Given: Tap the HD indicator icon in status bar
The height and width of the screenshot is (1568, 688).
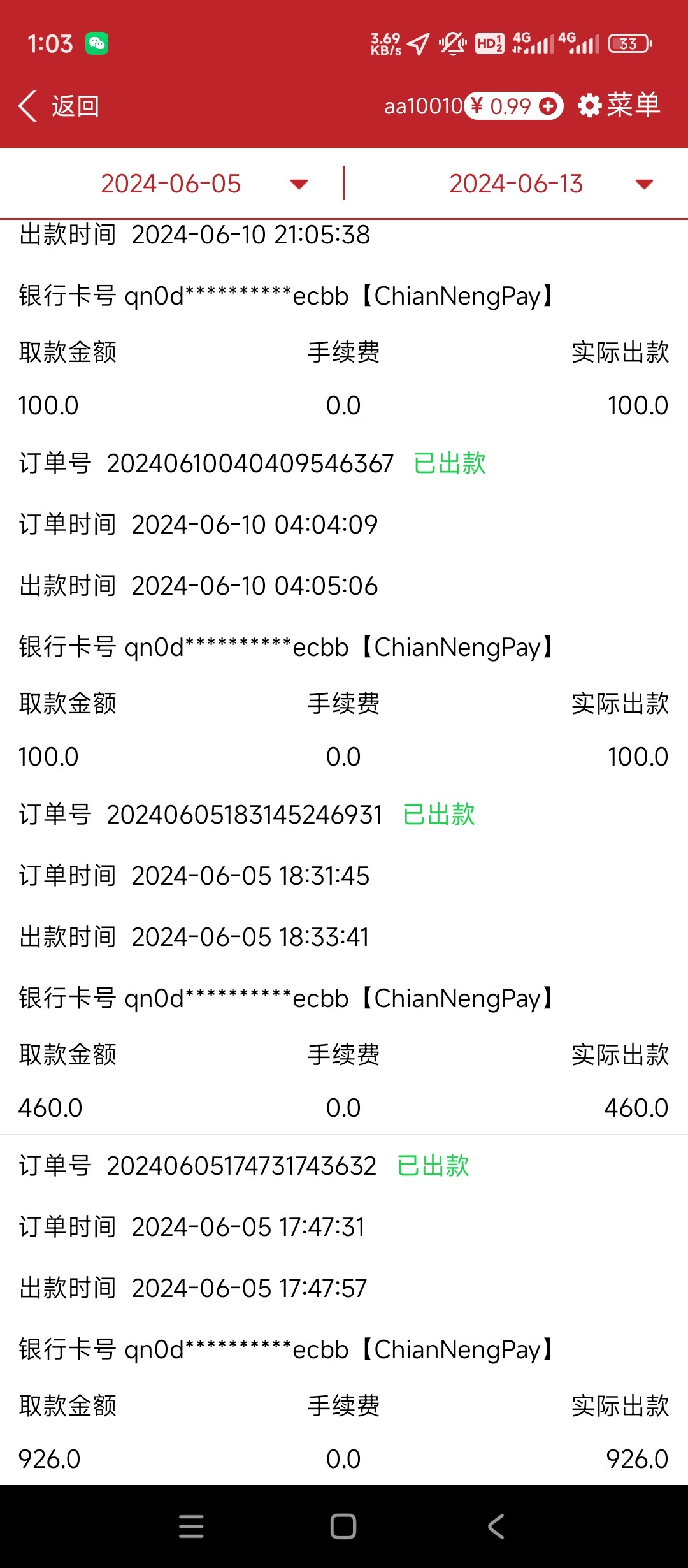Looking at the screenshot, I should tap(489, 43).
